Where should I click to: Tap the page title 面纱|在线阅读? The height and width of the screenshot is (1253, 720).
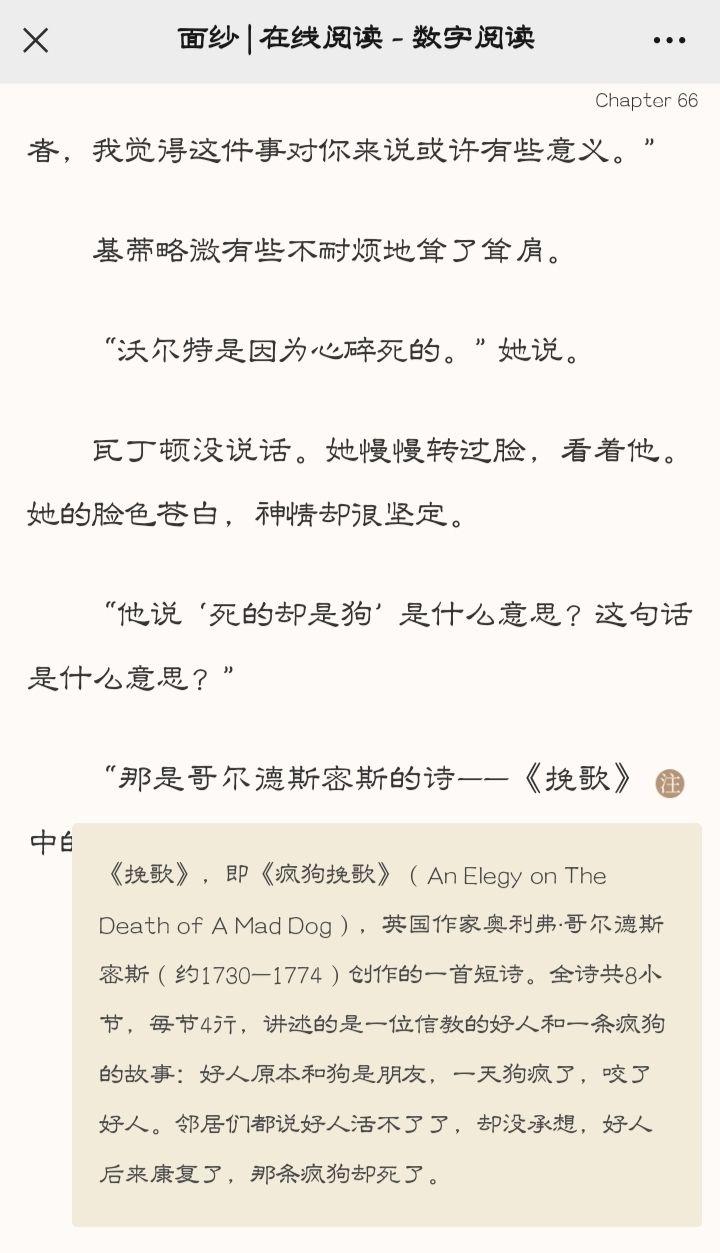(x=355, y=38)
